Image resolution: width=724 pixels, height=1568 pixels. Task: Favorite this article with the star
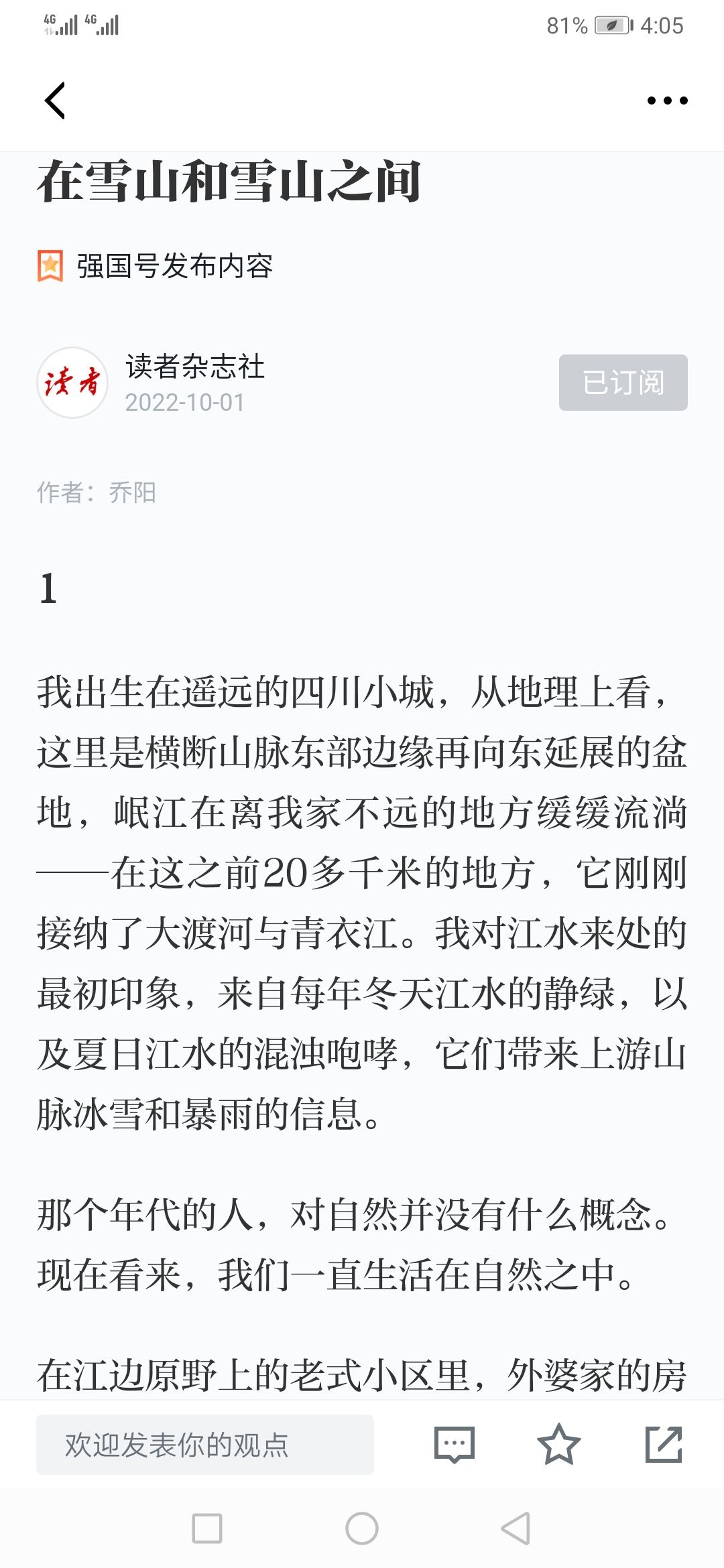click(558, 1444)
